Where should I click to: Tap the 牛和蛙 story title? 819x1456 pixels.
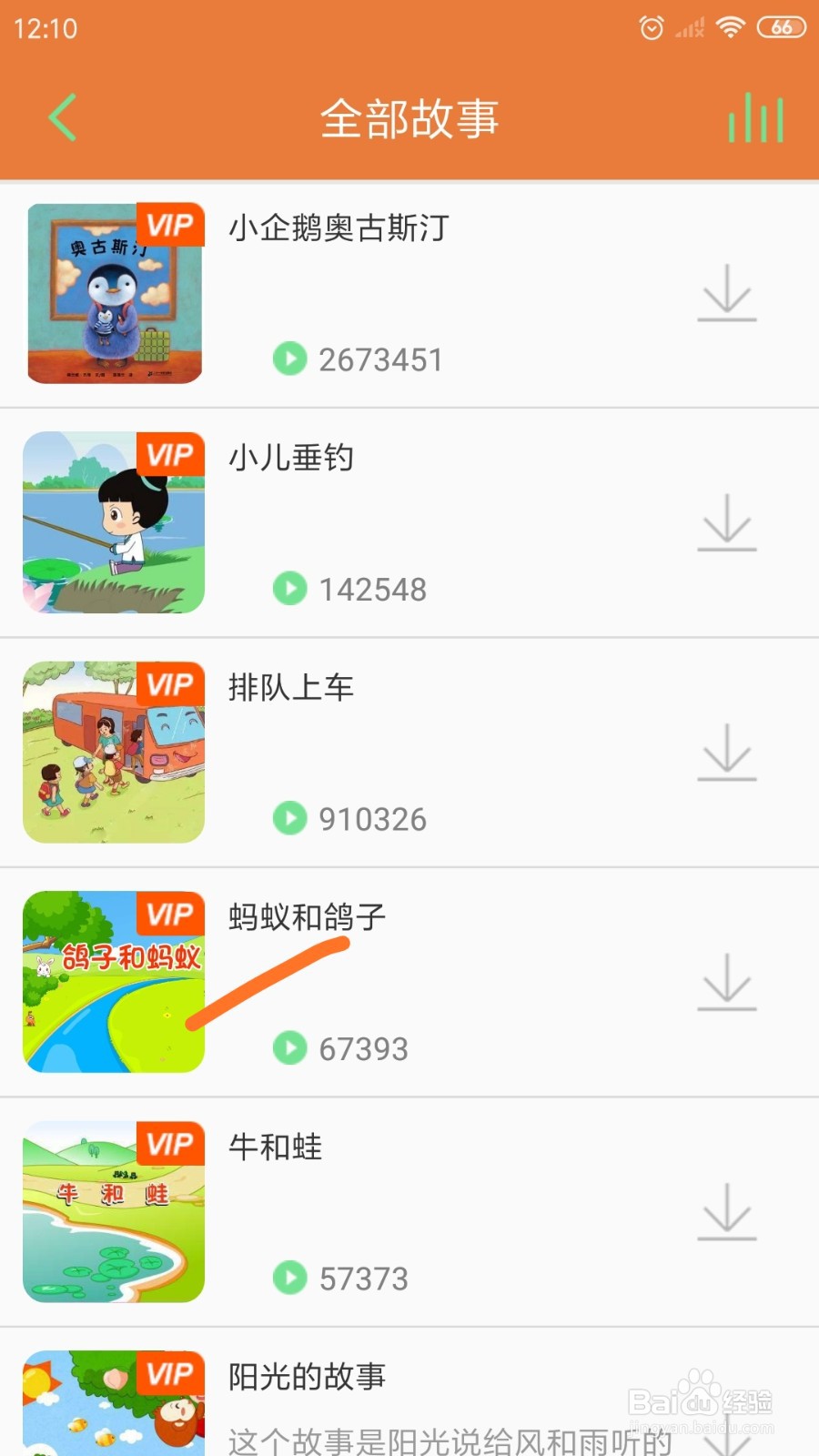pyautogui.click(x=275, y=1148)
